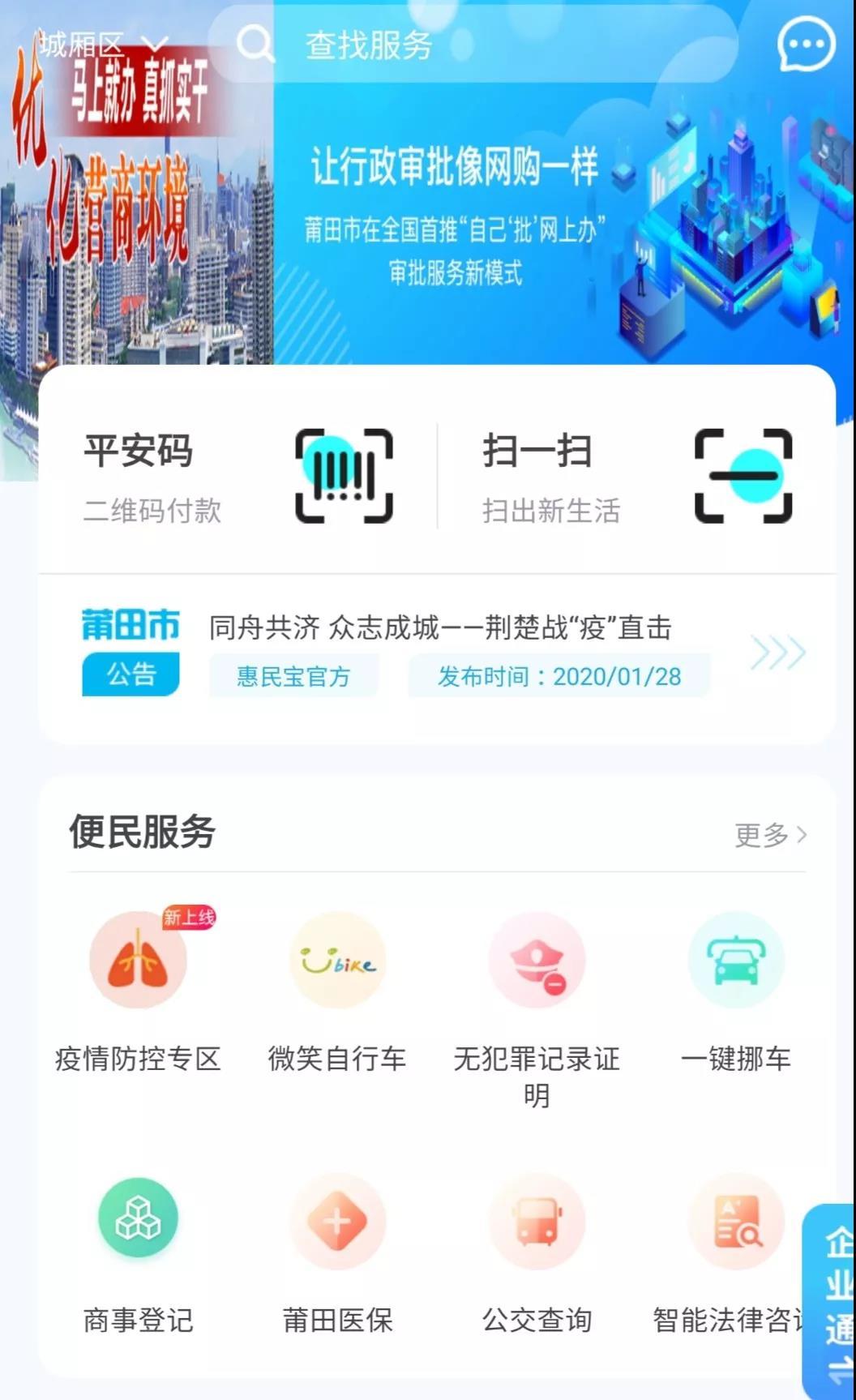Launch 扫一扫 scanner

click(x=637, y=477)
